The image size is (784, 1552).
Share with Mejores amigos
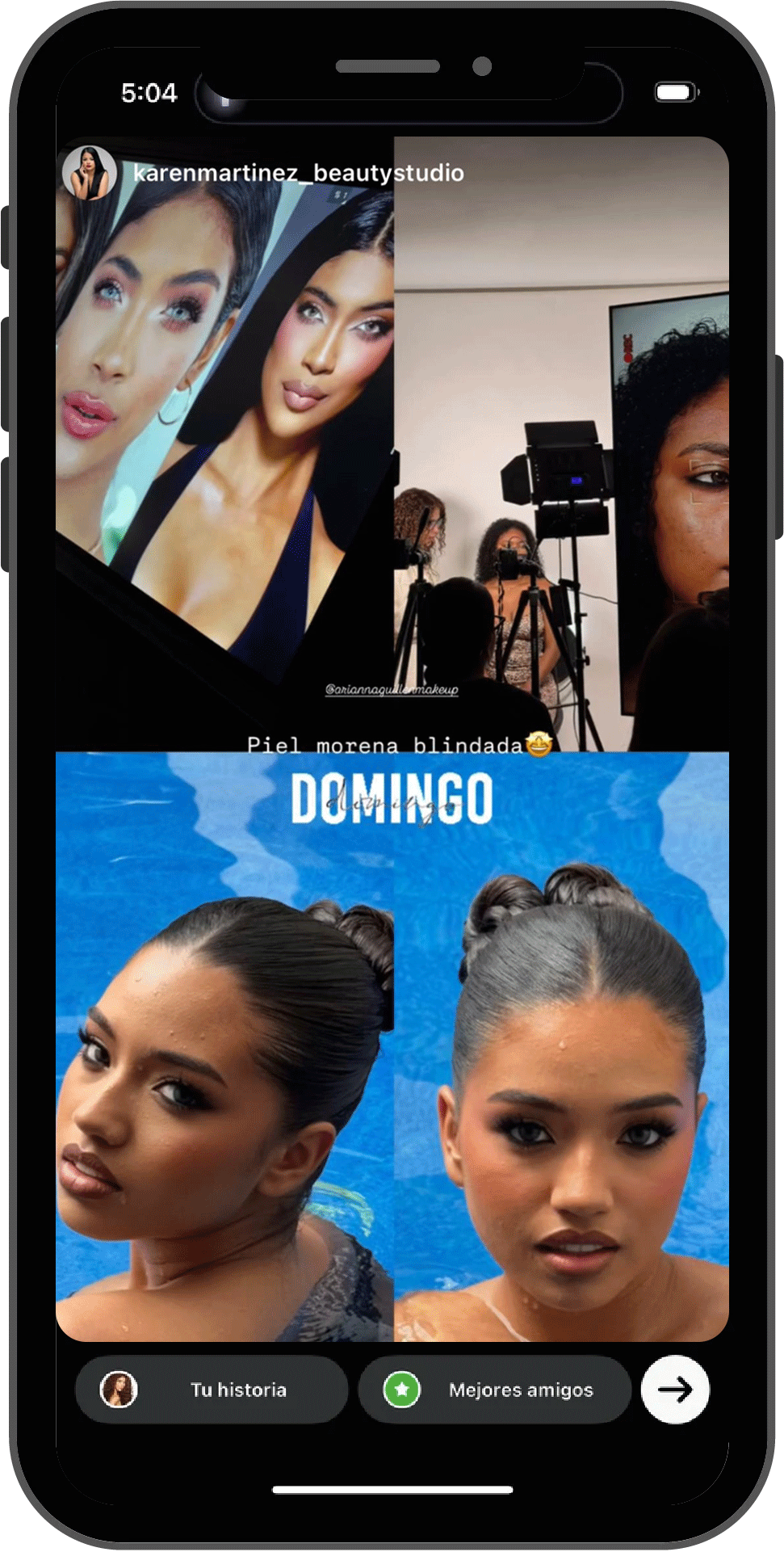click(494, 1390)
